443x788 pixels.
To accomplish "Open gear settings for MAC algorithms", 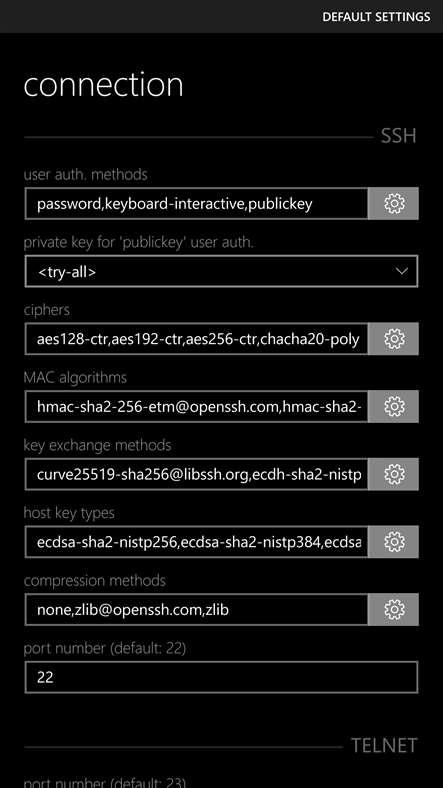I will (x=393, y=407).
